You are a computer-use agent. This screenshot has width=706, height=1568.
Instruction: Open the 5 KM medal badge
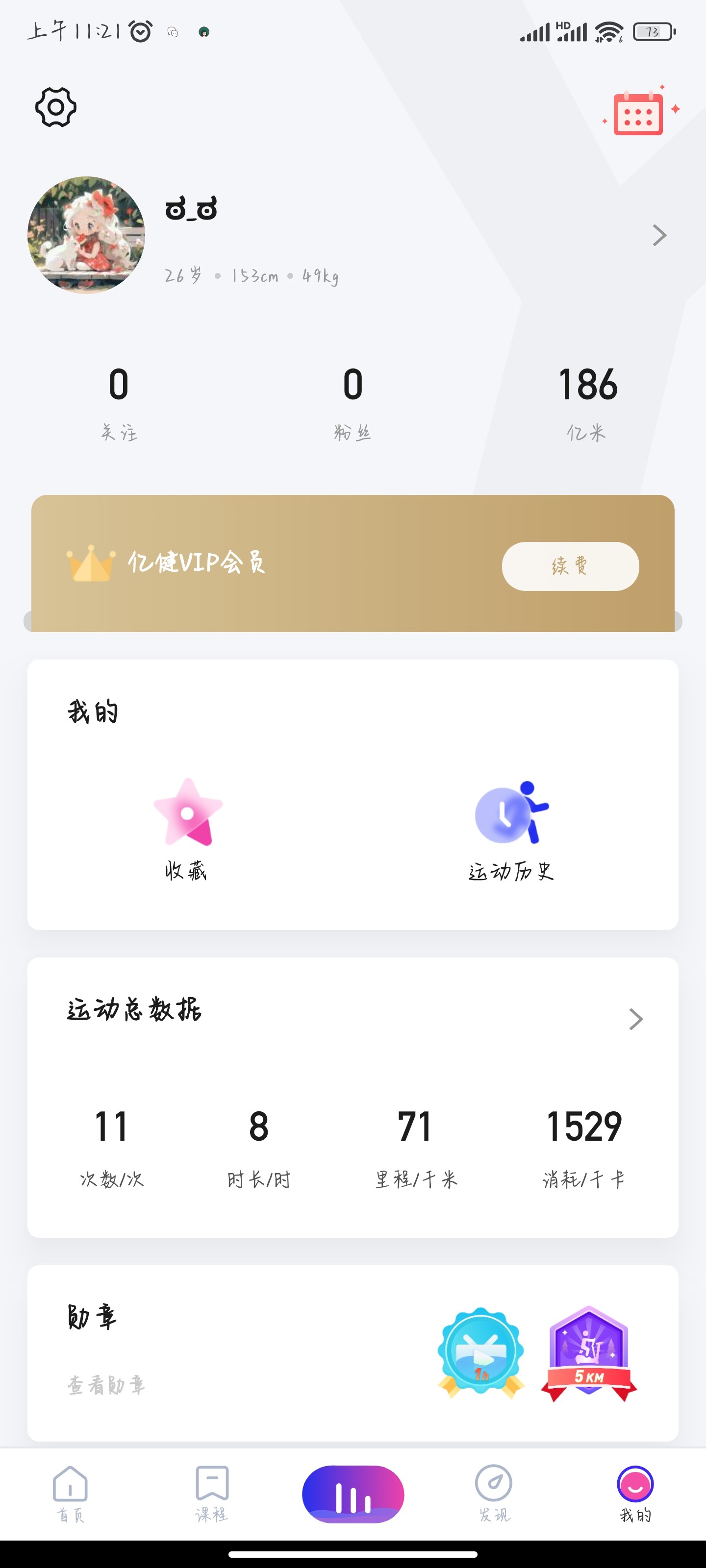click(x=588, y=1354)
